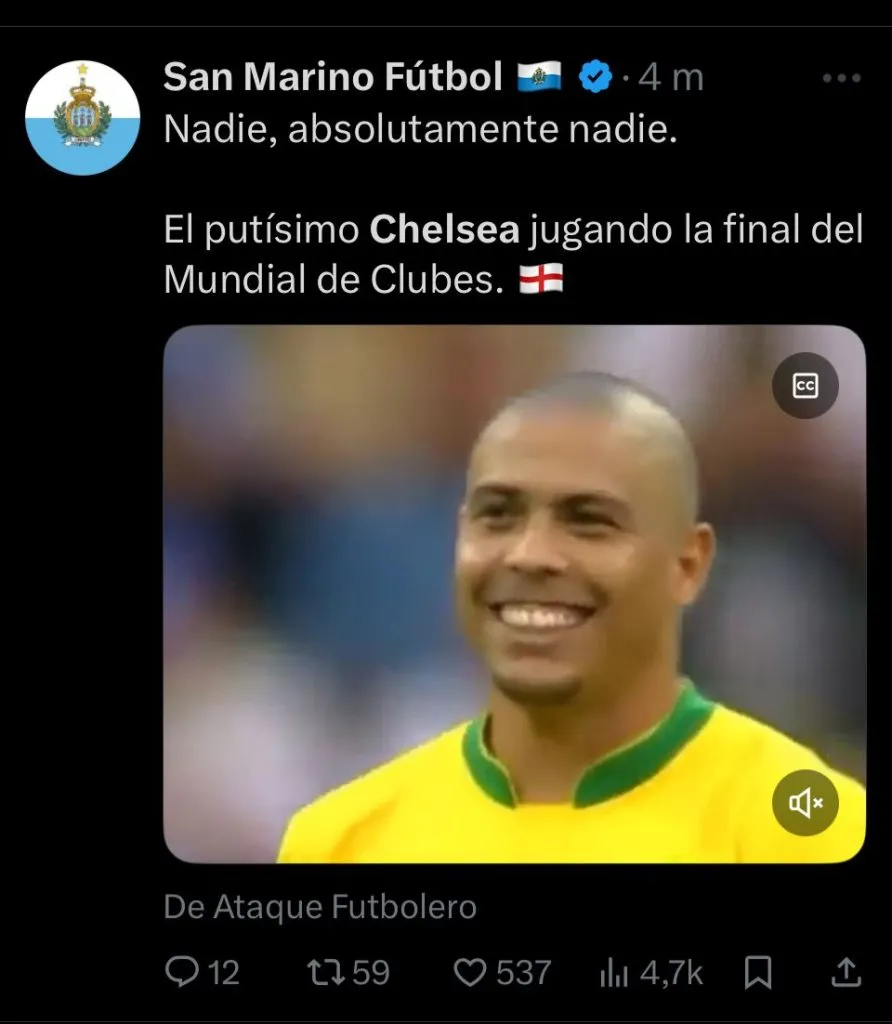Bookmark this San Marino Fútbol post

[758, 971]
